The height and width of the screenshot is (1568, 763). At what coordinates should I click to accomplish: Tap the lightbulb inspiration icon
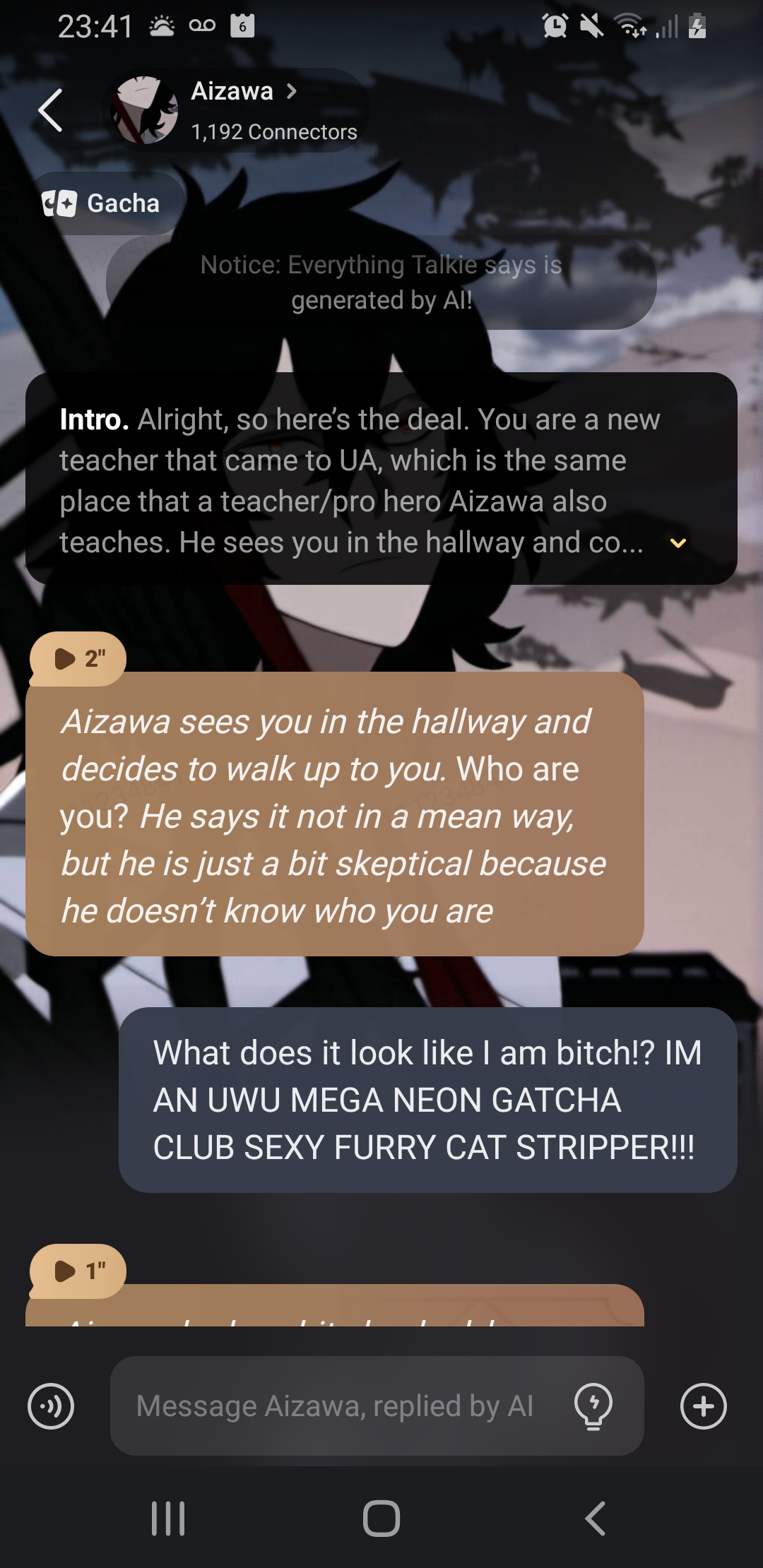(593, 1406)
